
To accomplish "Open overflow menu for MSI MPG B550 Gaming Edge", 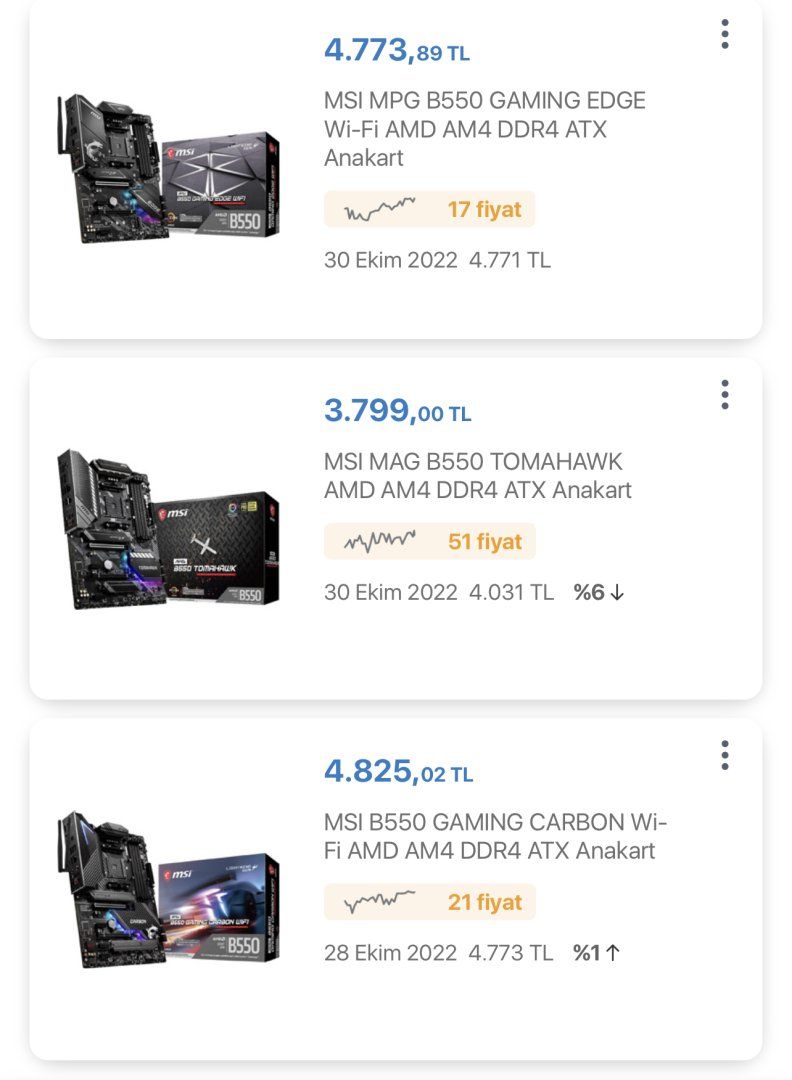I will click(725, 35).
